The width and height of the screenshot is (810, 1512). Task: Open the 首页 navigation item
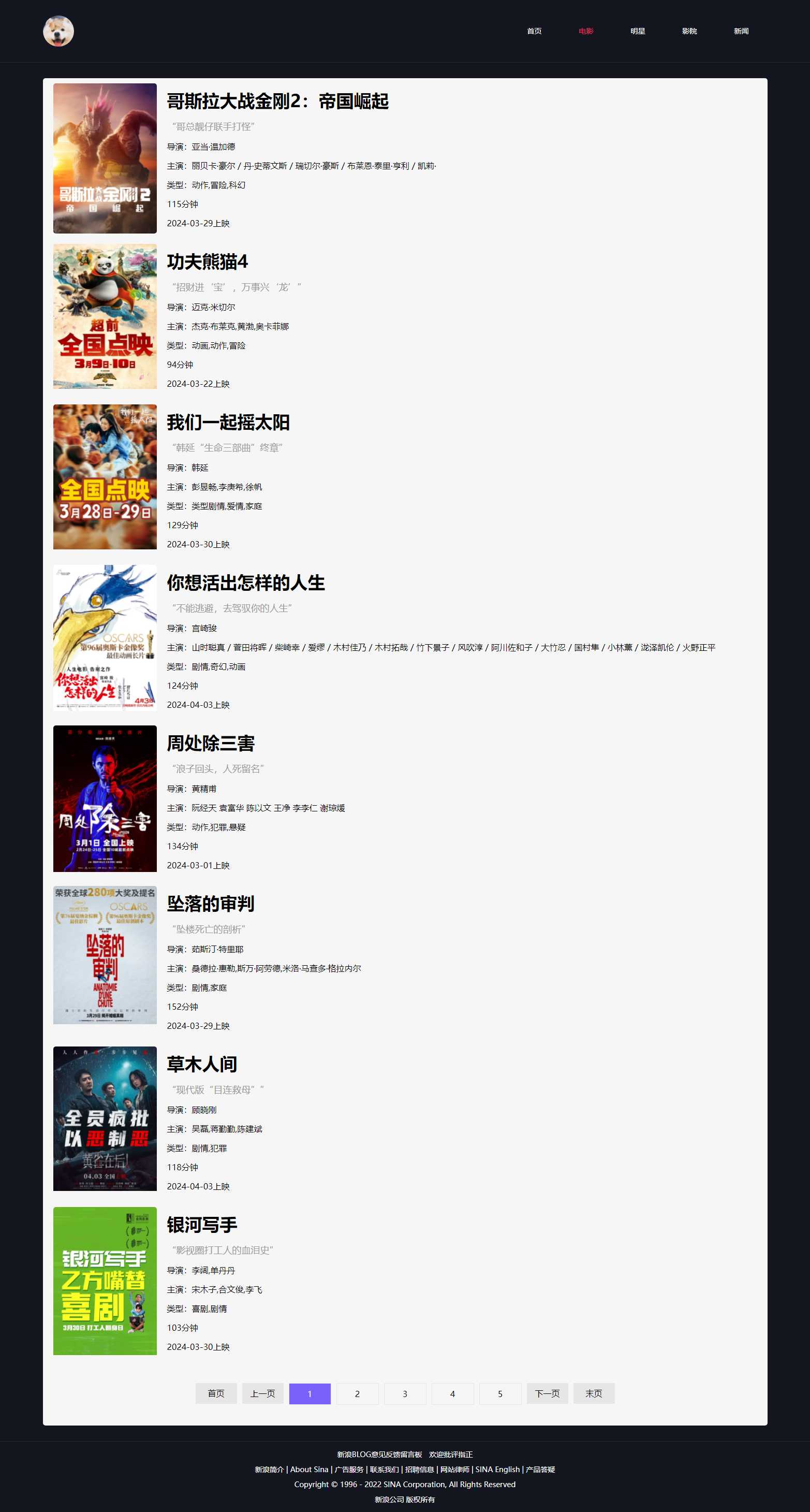point(534,31)
